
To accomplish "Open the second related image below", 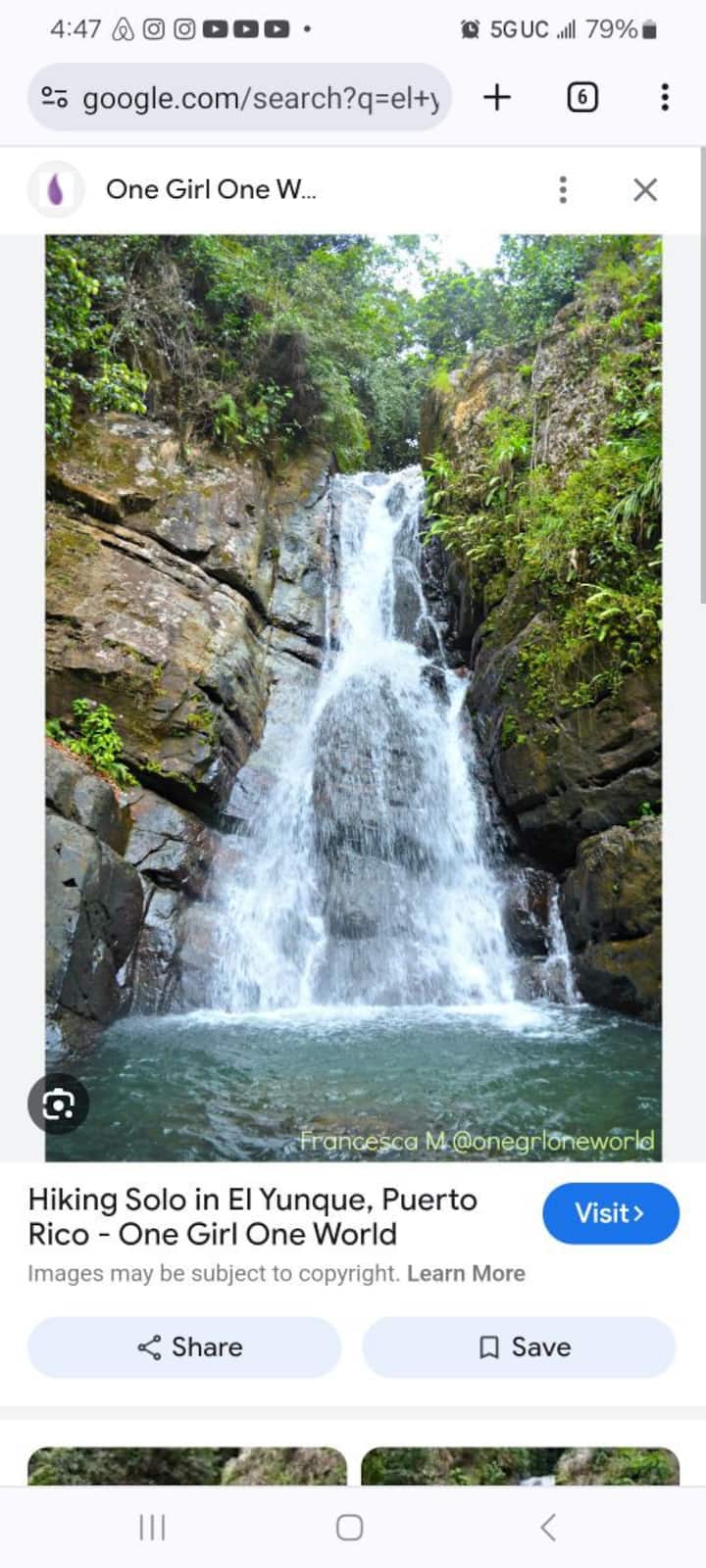I will pos(520,1466).
